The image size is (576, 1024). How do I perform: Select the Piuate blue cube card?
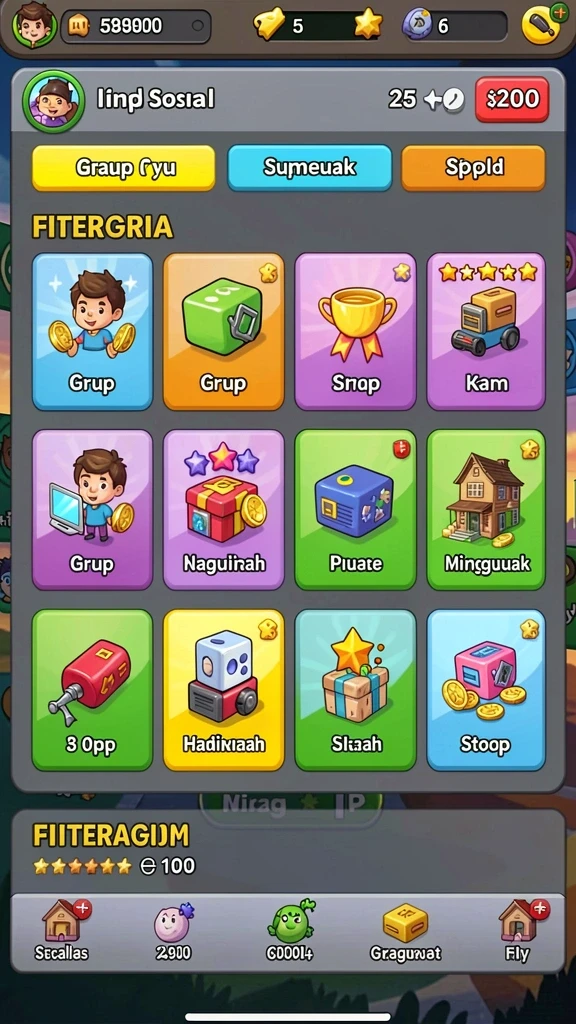click(355, 509)
